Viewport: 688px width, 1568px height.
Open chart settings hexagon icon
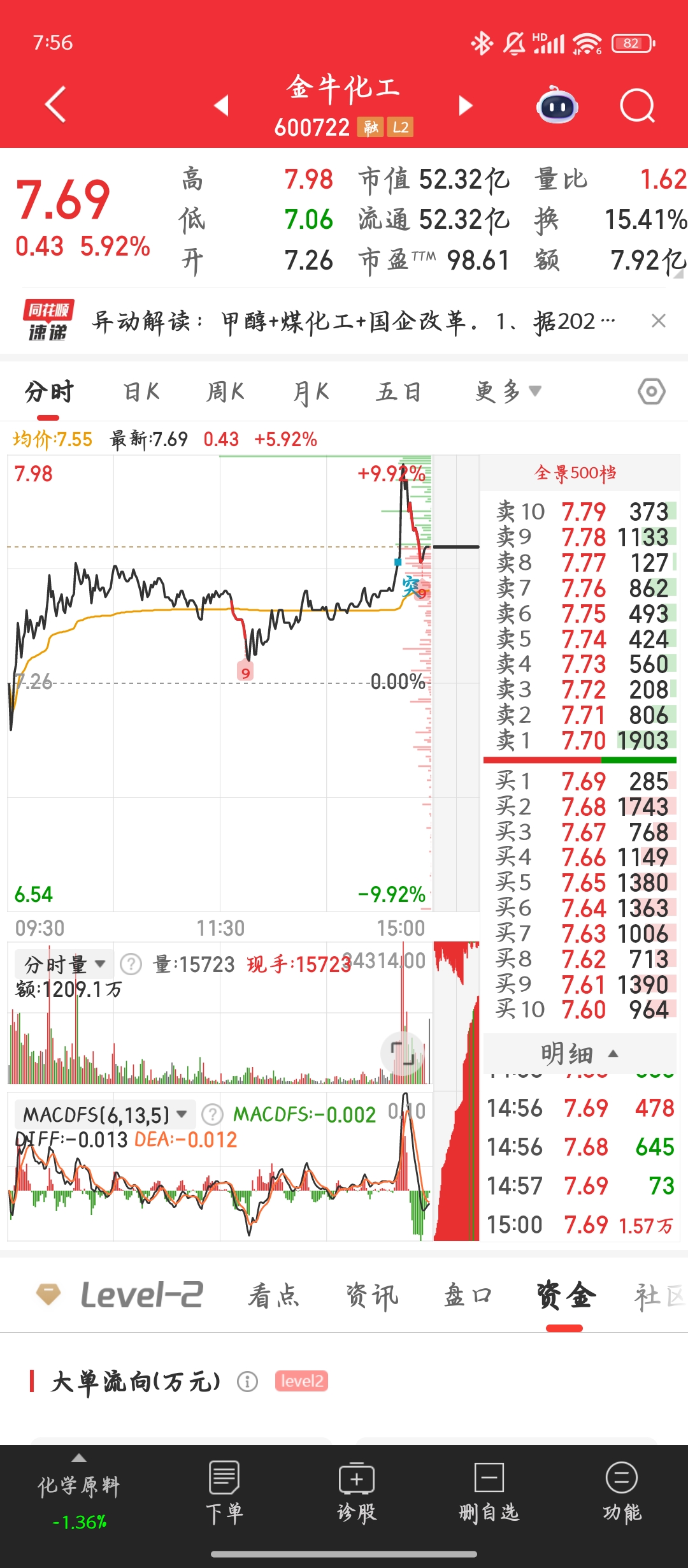(x=651, y=391)
